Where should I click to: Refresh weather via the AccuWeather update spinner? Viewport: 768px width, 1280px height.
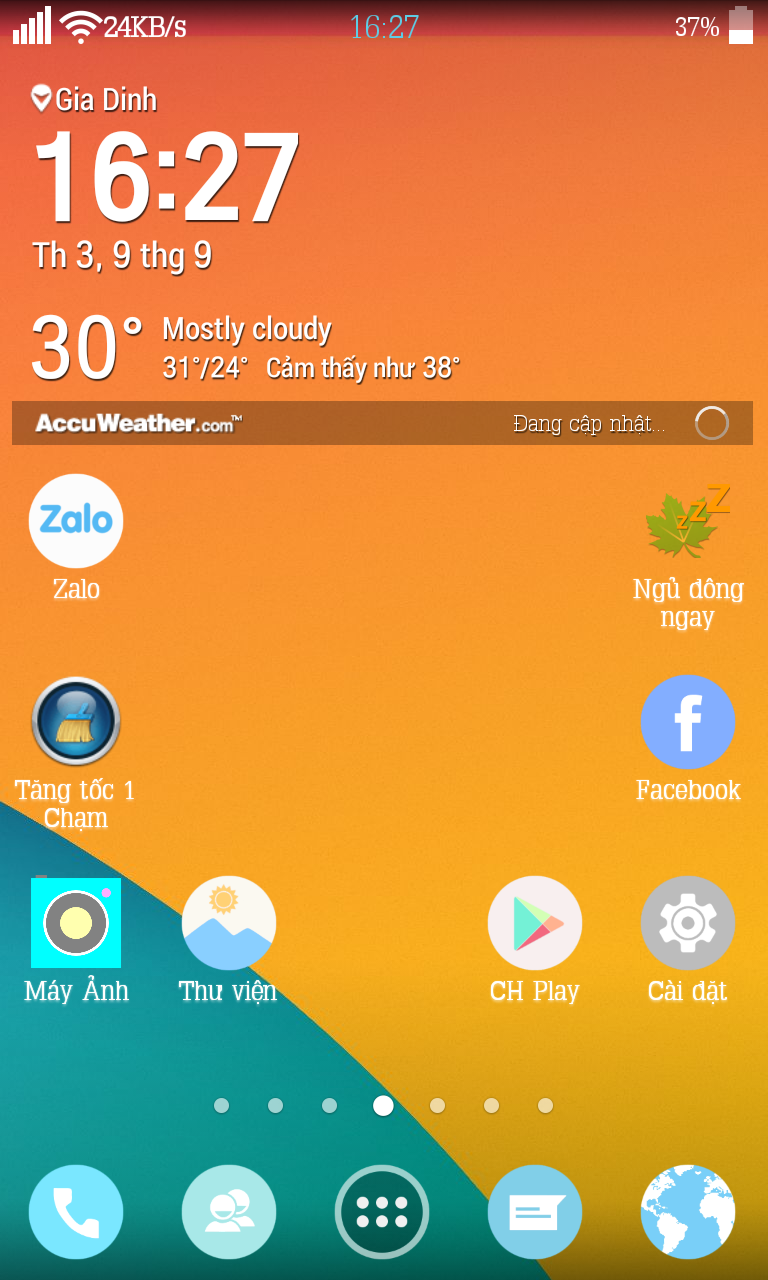coord(712,423)
